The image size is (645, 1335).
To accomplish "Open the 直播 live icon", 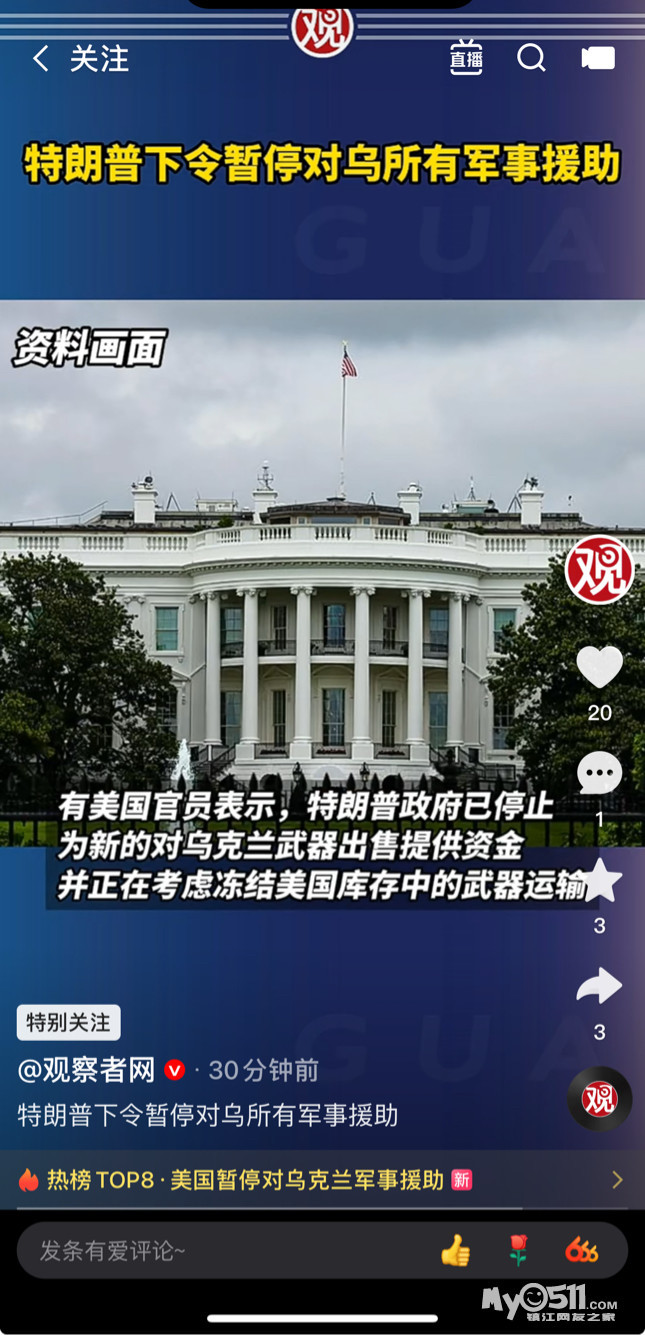I will (466, 58).
